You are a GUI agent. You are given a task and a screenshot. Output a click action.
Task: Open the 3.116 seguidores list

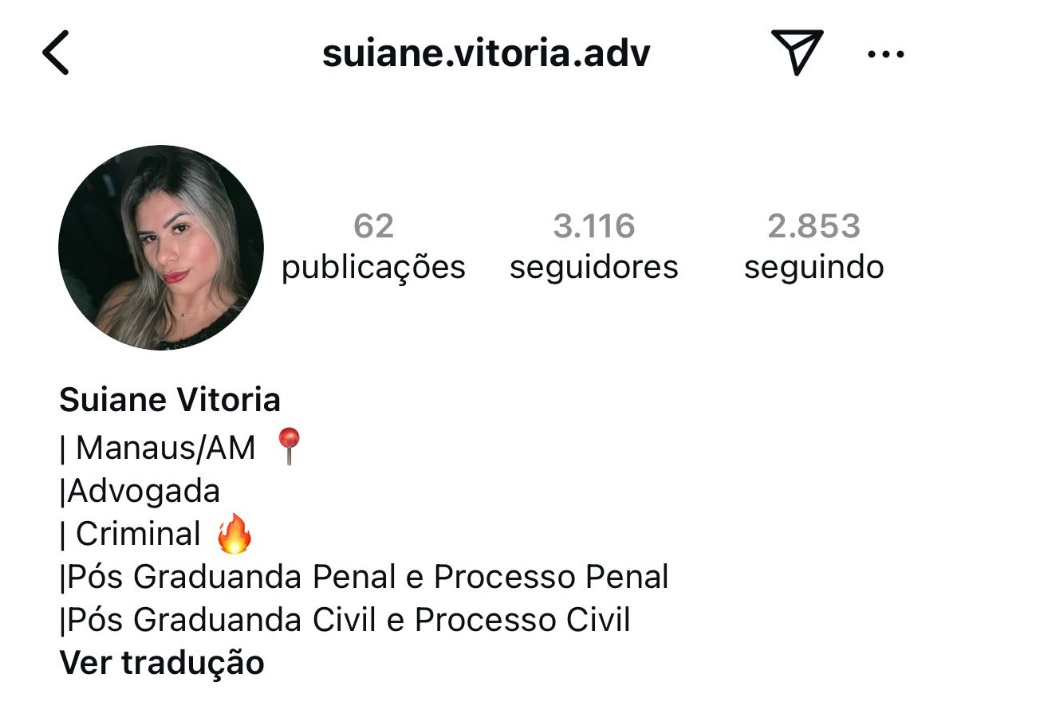pyautogui.click(x=594, y=246)
